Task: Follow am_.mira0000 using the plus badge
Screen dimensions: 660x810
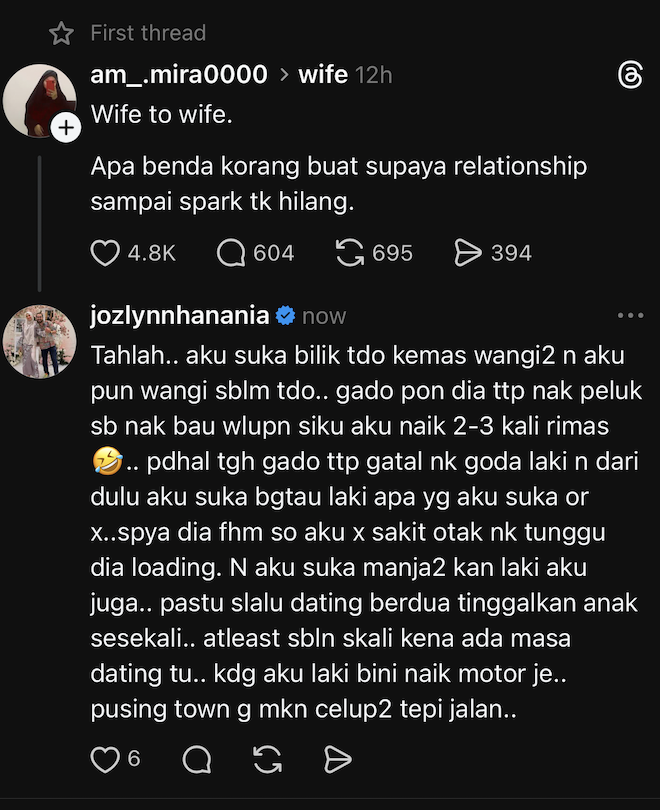Action: 65,128
